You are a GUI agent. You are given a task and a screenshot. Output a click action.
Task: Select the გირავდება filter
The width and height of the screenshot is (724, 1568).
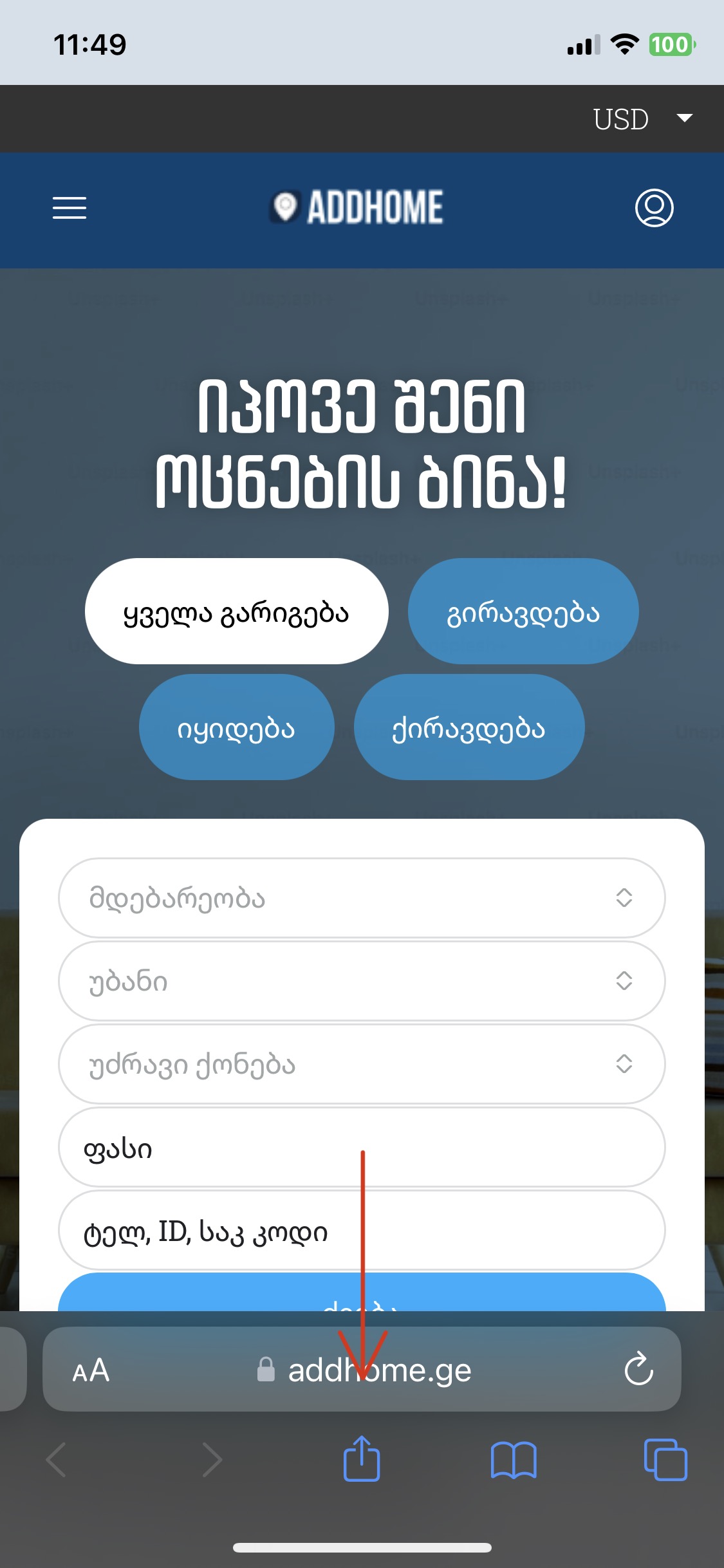[523, 611]
